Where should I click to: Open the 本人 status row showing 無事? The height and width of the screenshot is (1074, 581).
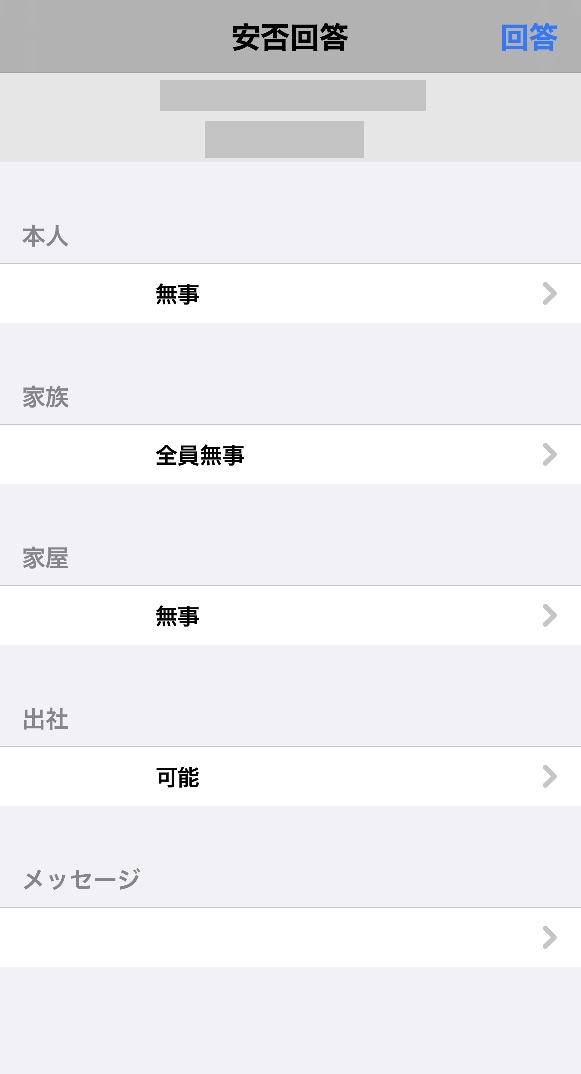coord(290,293)
